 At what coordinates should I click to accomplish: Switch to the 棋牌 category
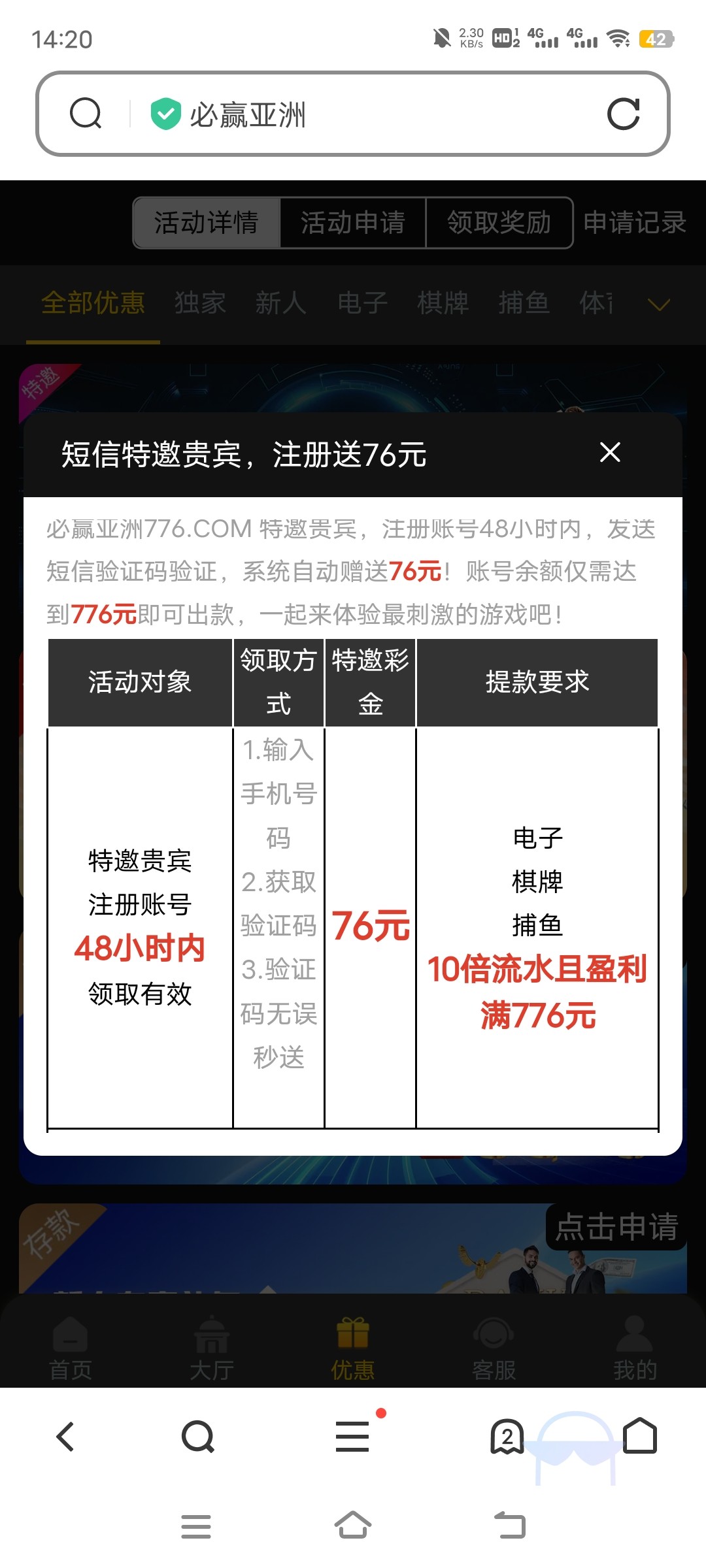point(443,303)
